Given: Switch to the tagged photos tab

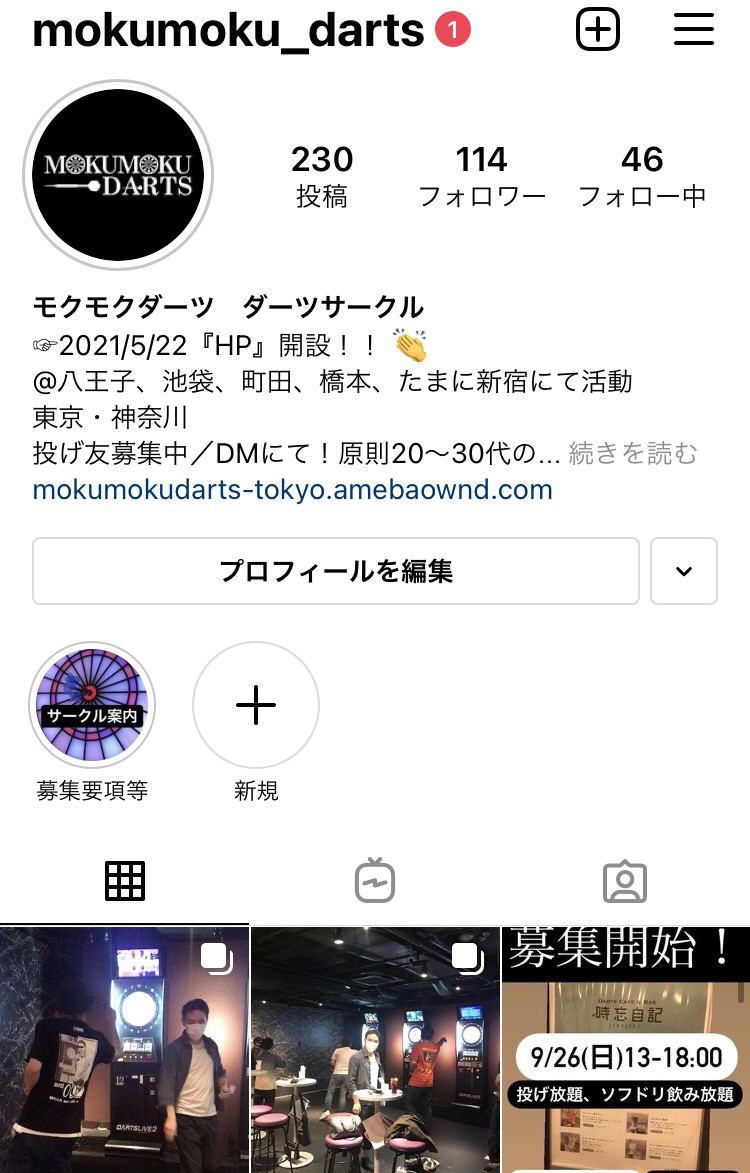Looking at the screenshot, I should click(625, 881).
